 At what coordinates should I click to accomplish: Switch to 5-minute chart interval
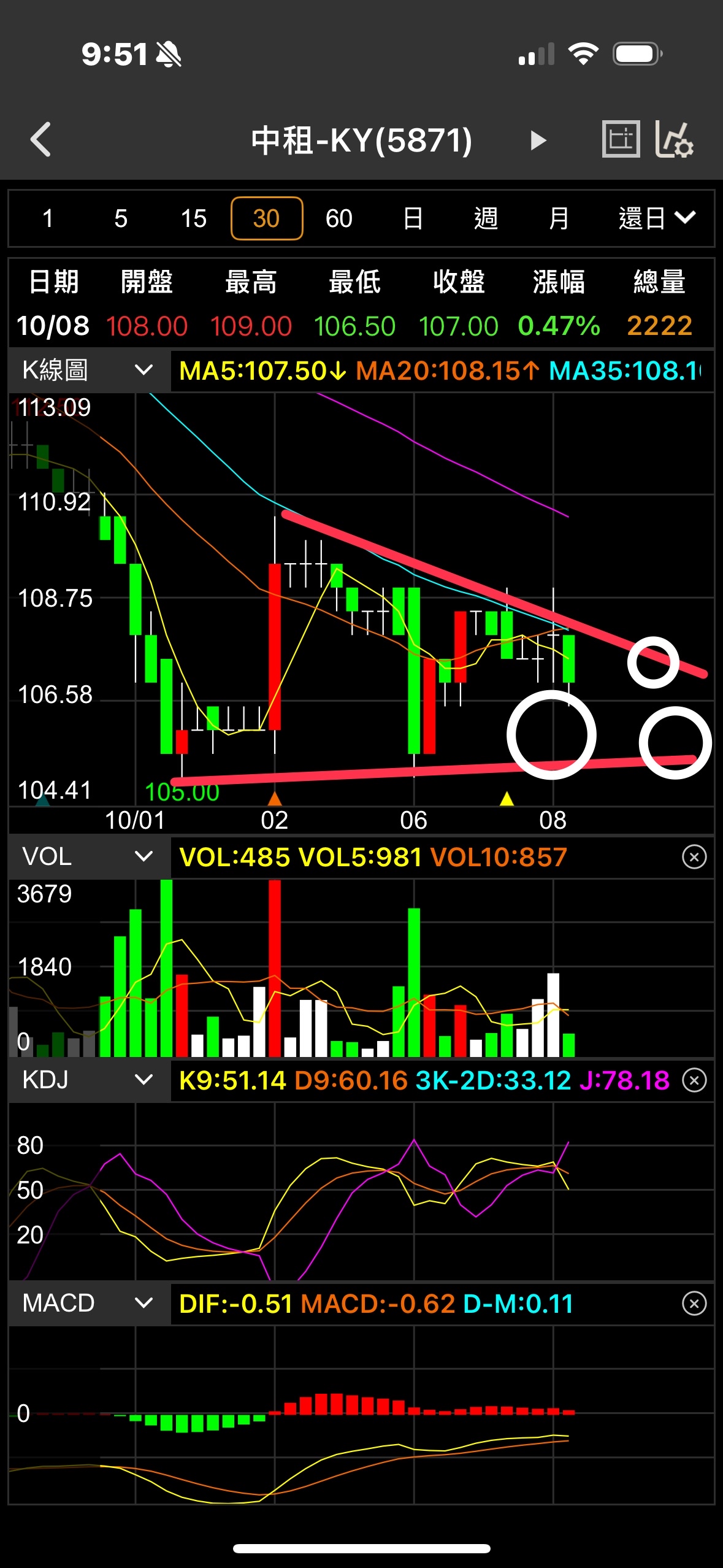[x=121, y=218]
